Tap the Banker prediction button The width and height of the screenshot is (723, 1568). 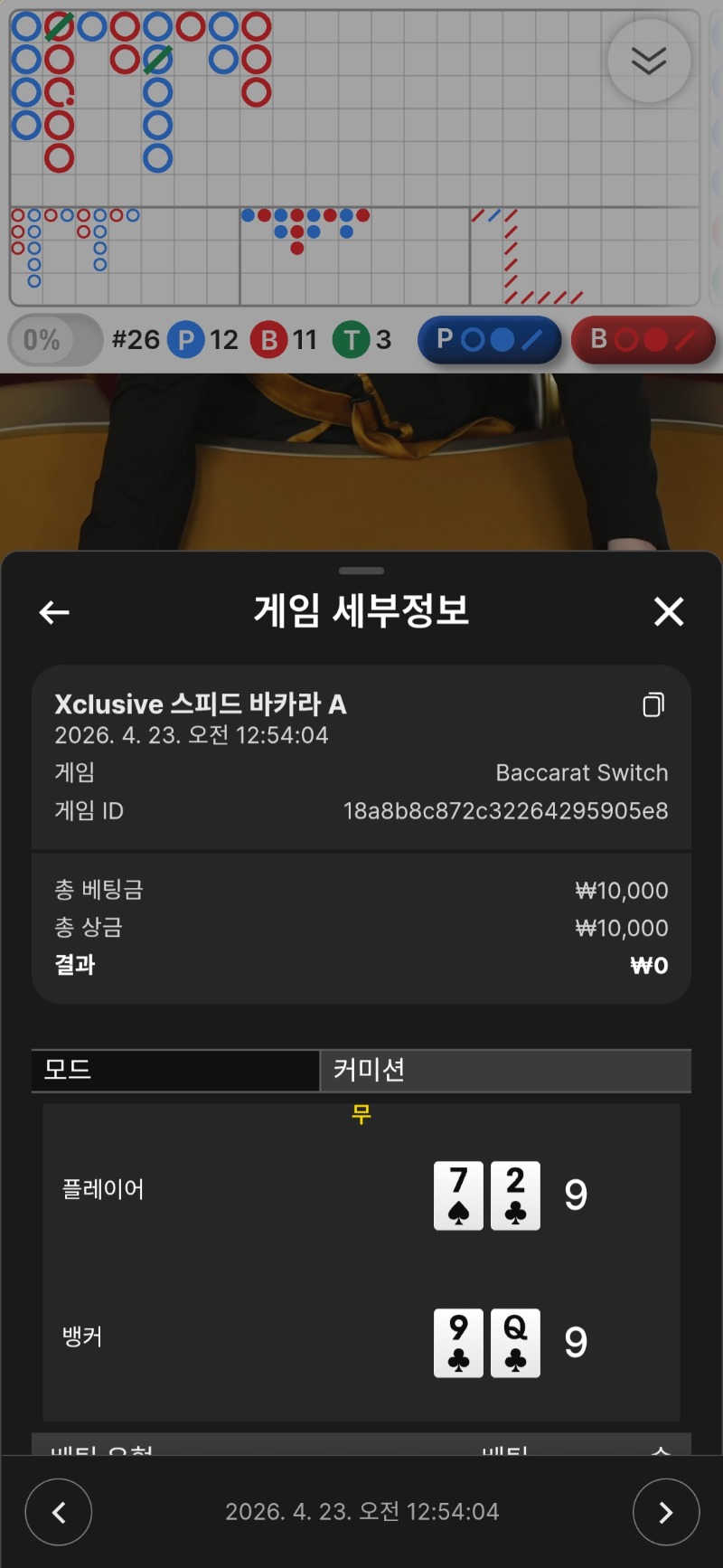(643, 340)
